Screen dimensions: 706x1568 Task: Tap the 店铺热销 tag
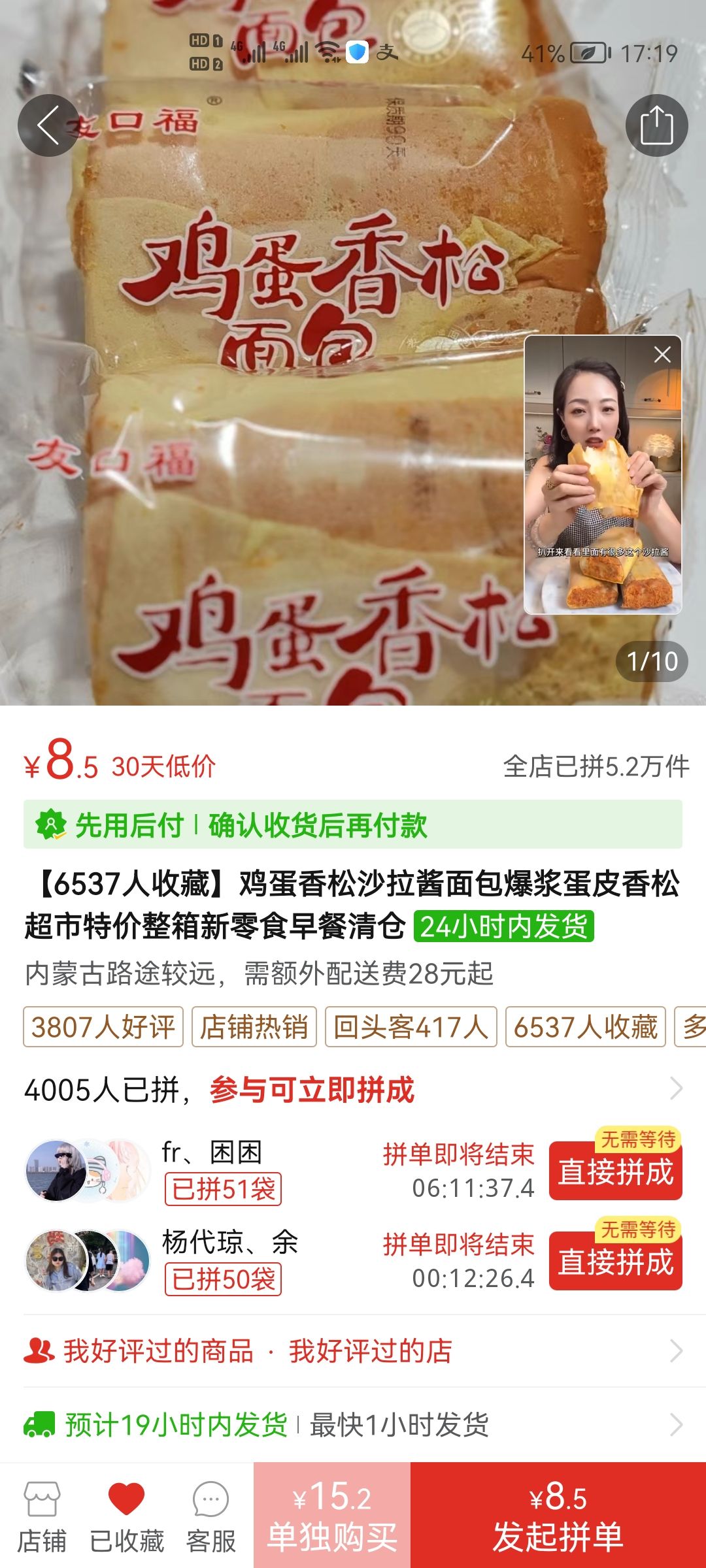tap(254, 1027)
